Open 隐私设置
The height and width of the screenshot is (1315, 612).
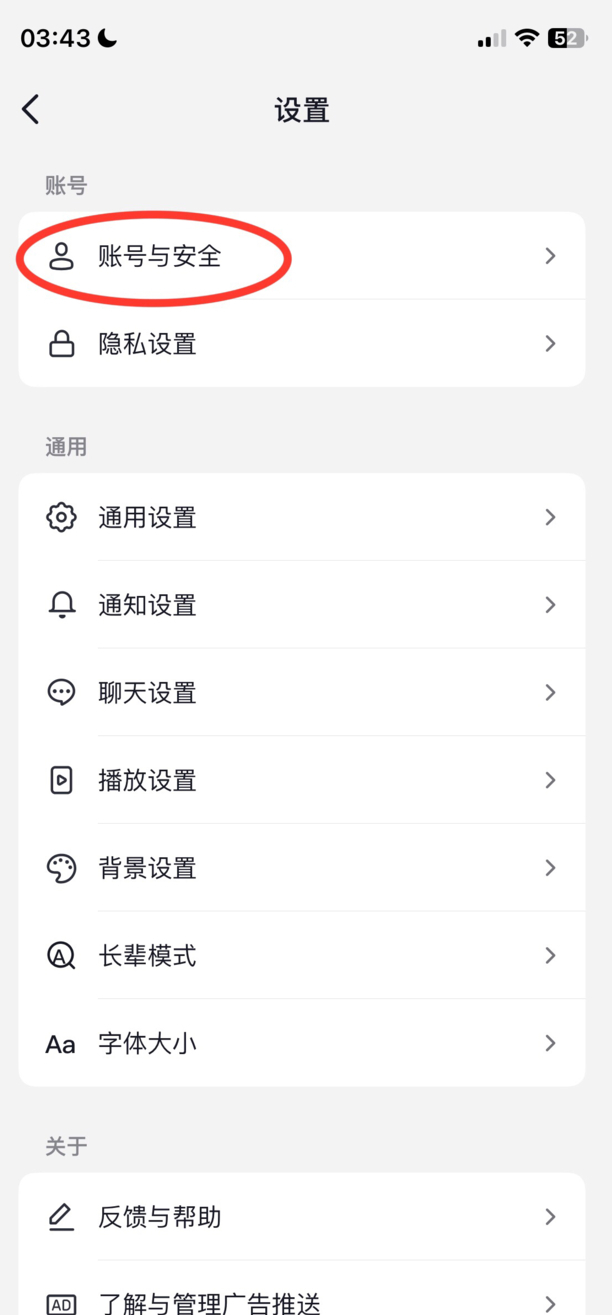tap(302, 344)
